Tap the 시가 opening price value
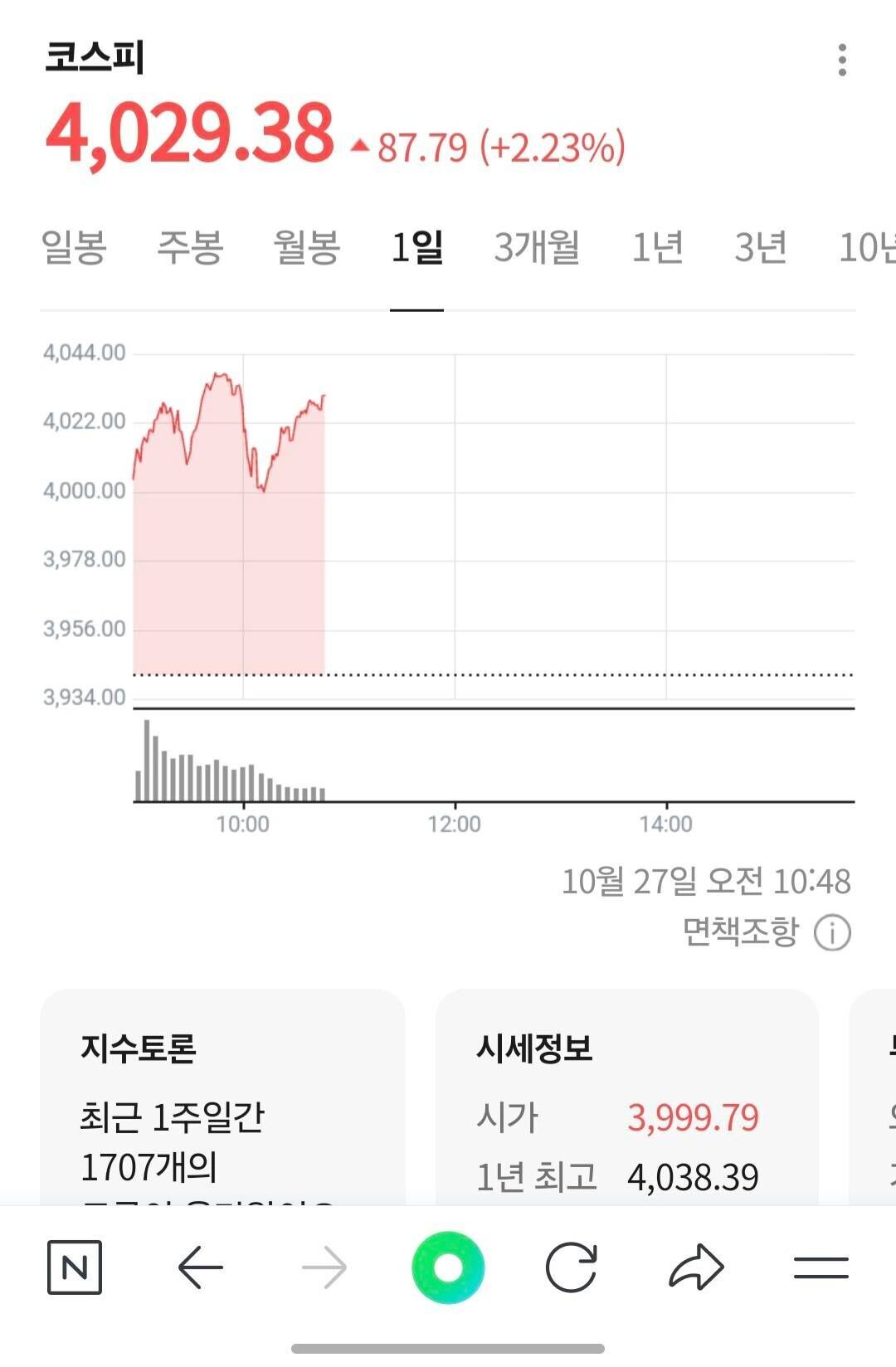896x1367 pixels. [692, 1117]
